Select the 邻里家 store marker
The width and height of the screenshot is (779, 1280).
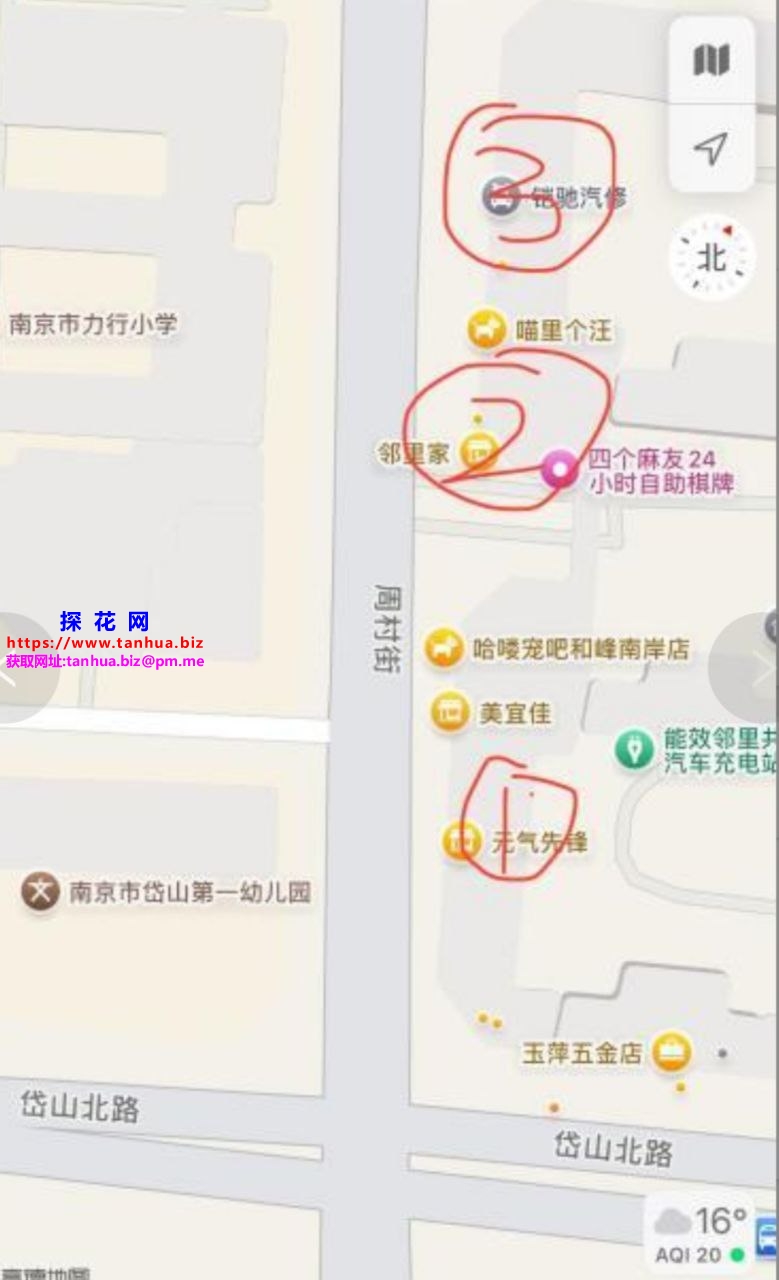(479, 453)
